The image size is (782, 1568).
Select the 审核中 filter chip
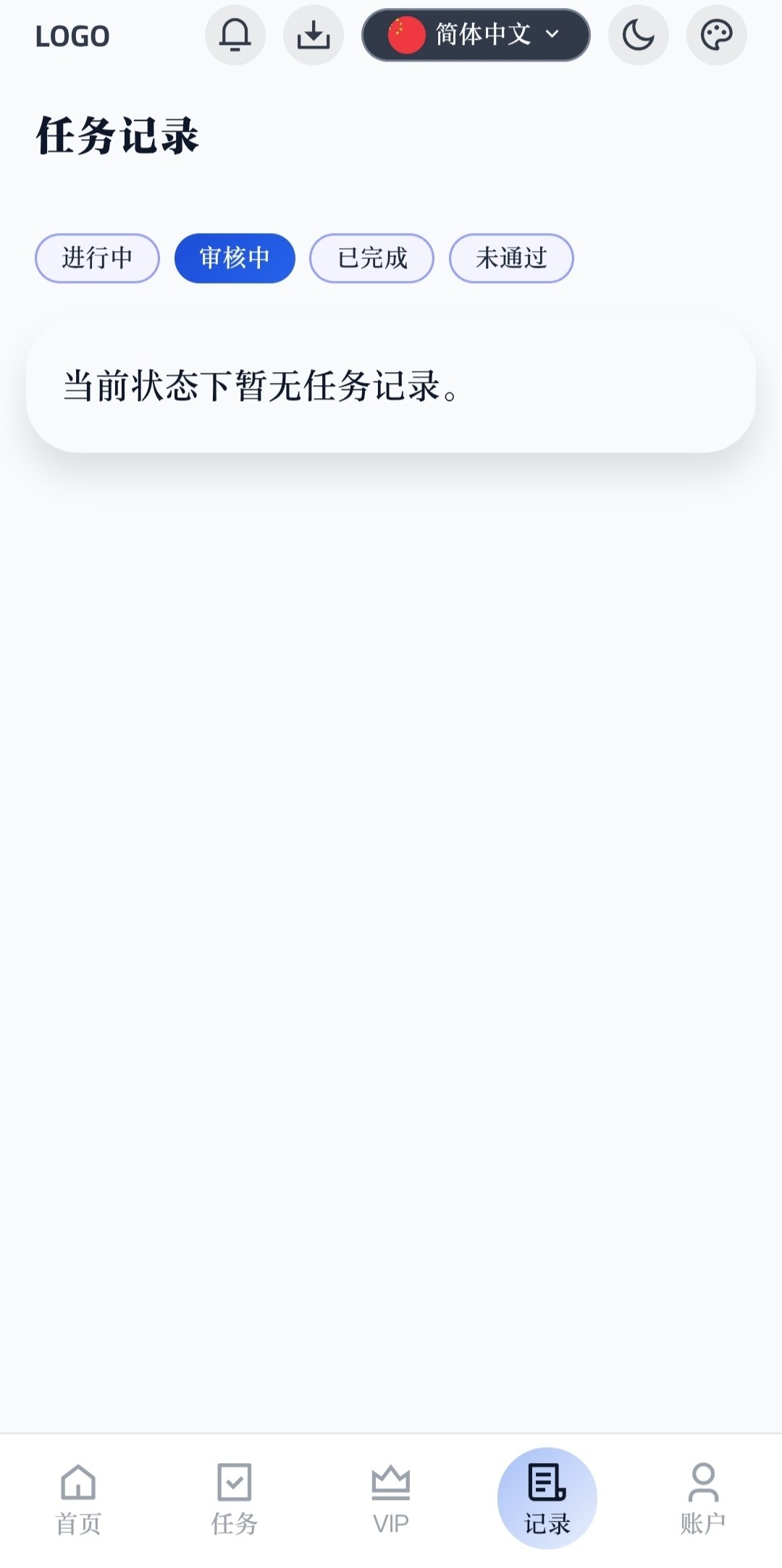235,258
